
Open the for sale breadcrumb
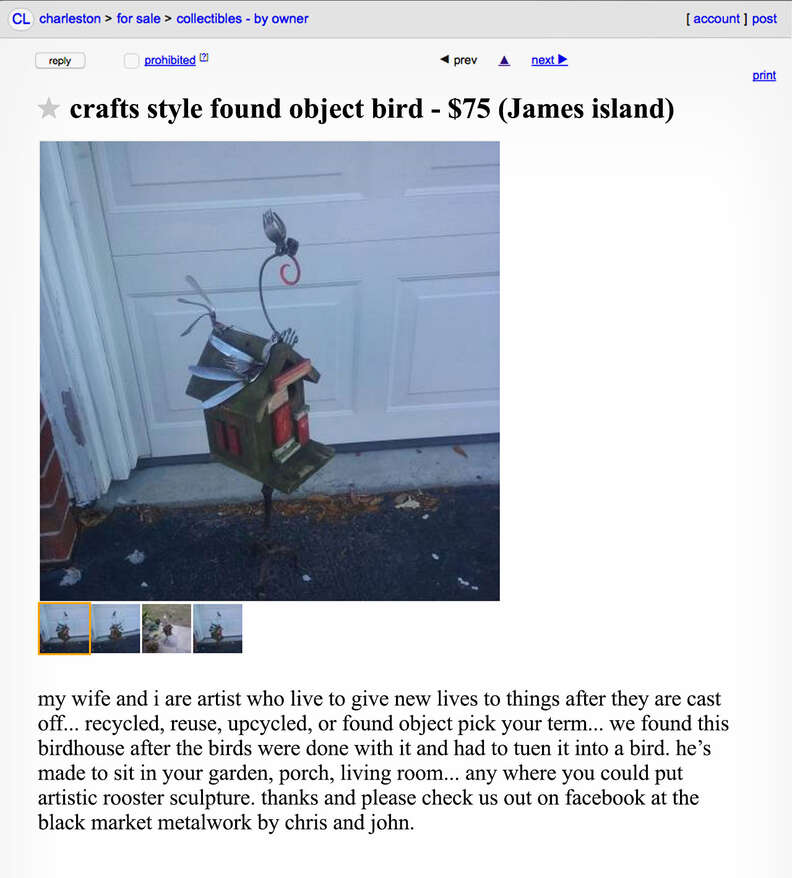pyautogui.click(x=138, y=19)
